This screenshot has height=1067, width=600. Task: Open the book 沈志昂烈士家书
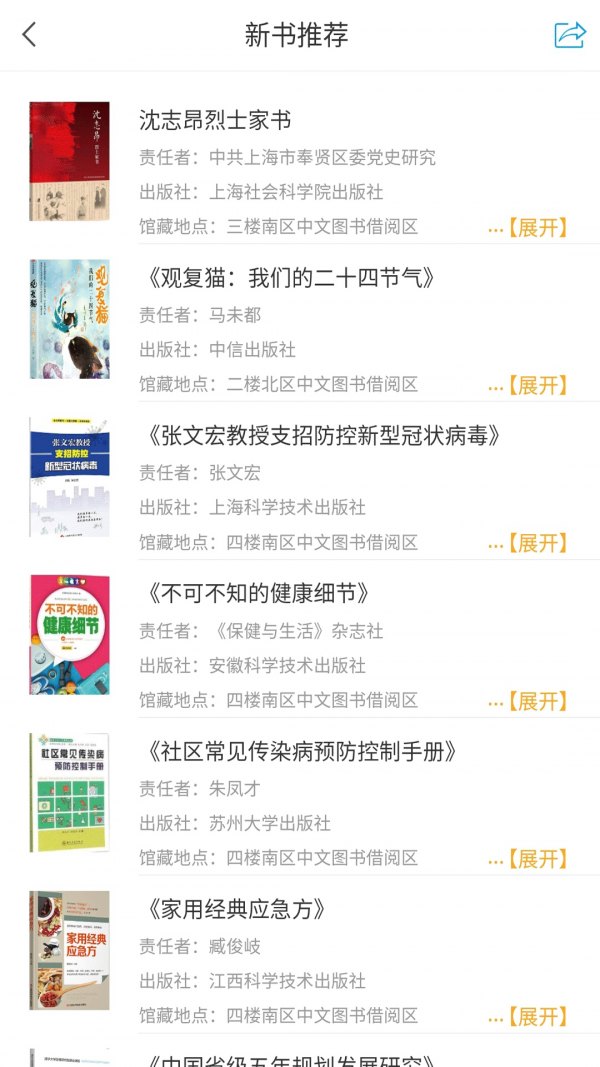pyautogui.click(x=215, y=121)
